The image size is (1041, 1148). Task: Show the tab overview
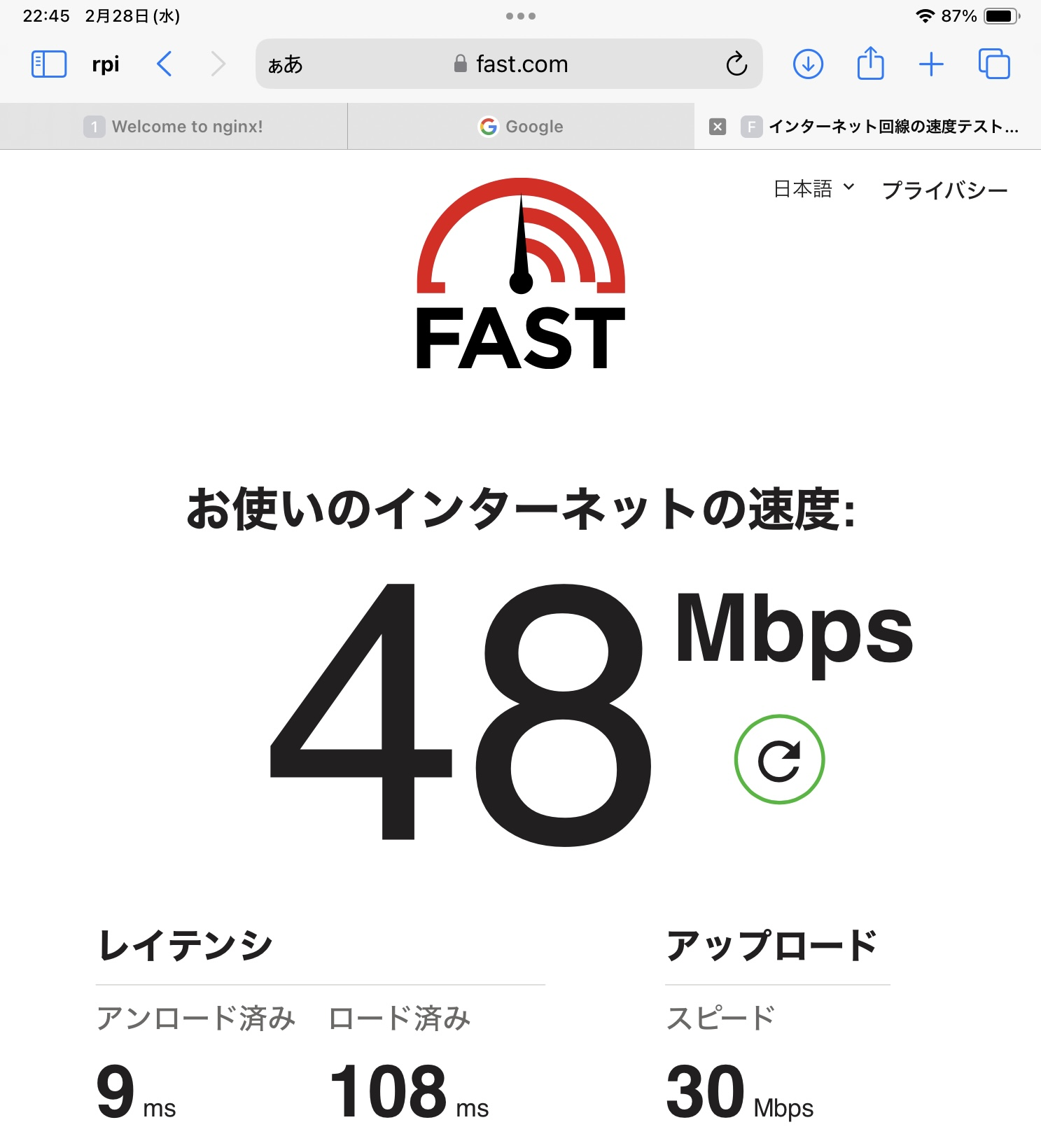pyautogui.click(x=994, y=64)
